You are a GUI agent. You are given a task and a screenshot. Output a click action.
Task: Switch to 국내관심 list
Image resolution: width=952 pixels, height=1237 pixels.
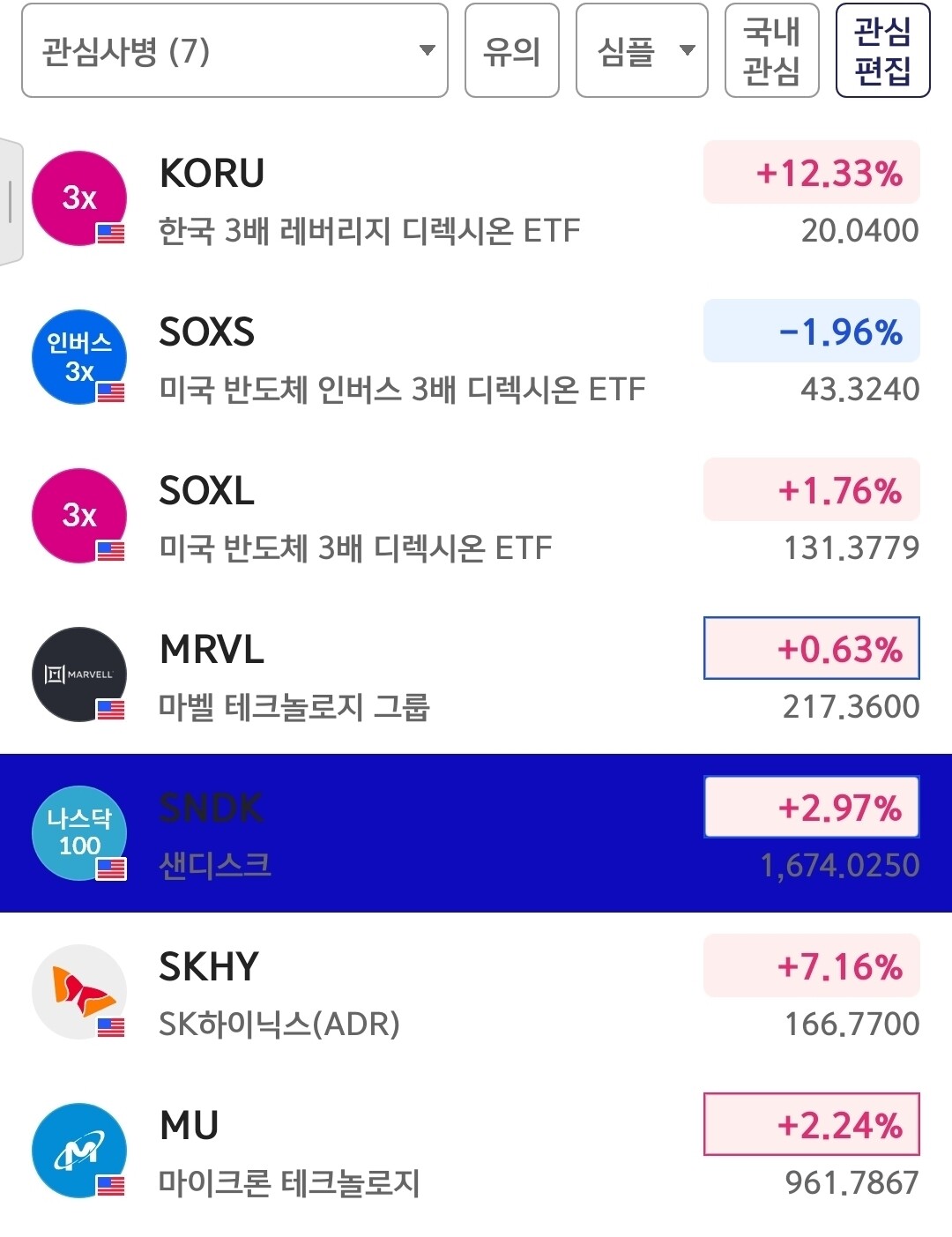(772, 50)
